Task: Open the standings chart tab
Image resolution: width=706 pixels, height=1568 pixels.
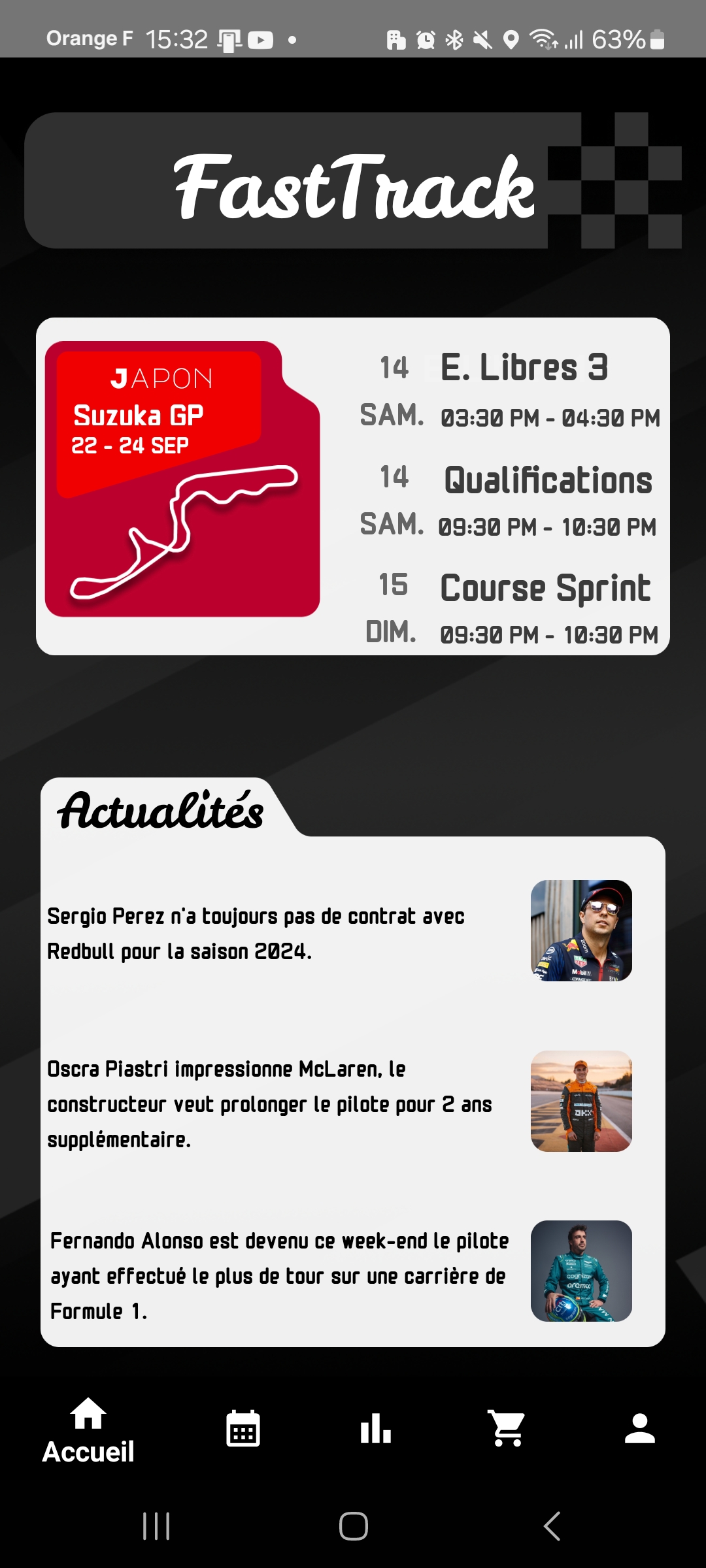Action: point(376,1428)
